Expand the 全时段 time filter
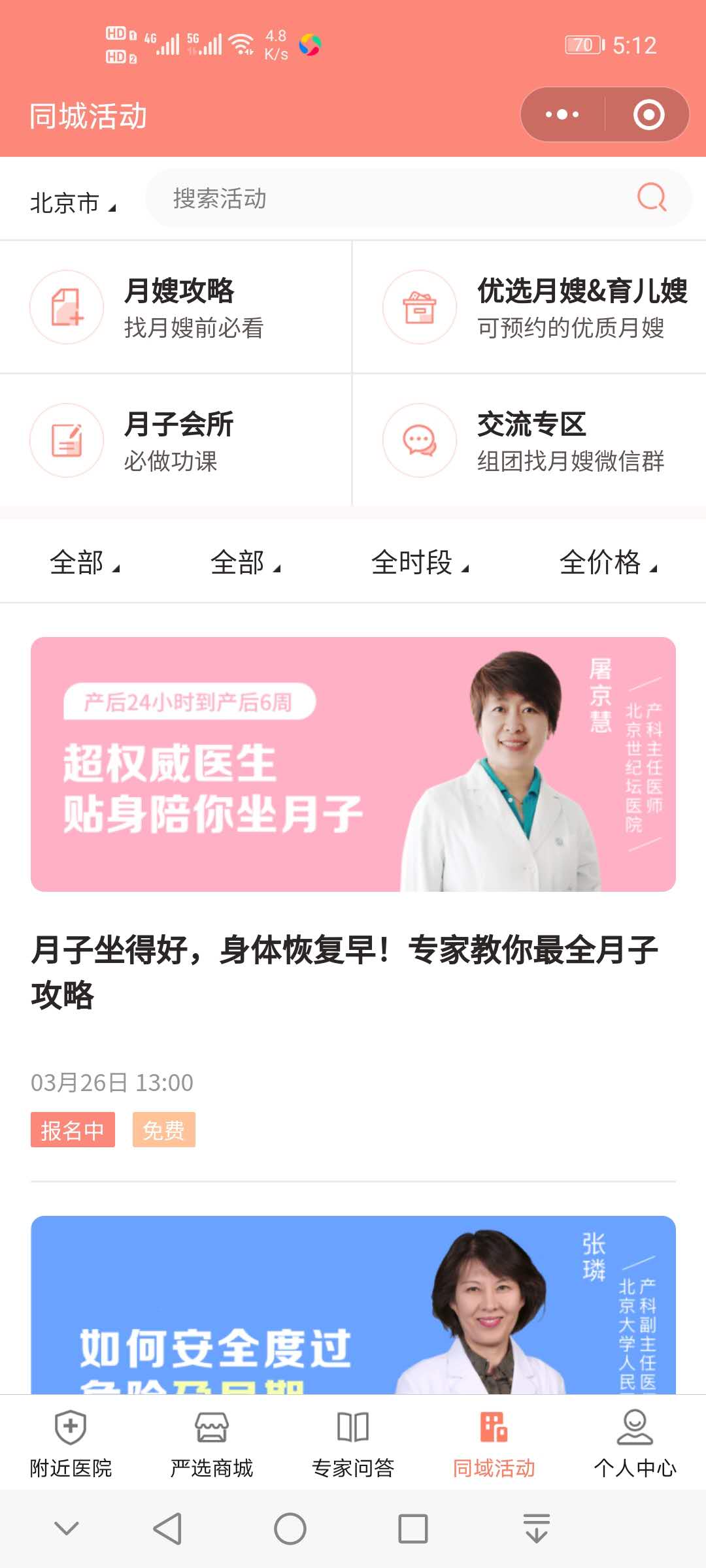Screen dimensions: 706x1568 click(420, 562)
